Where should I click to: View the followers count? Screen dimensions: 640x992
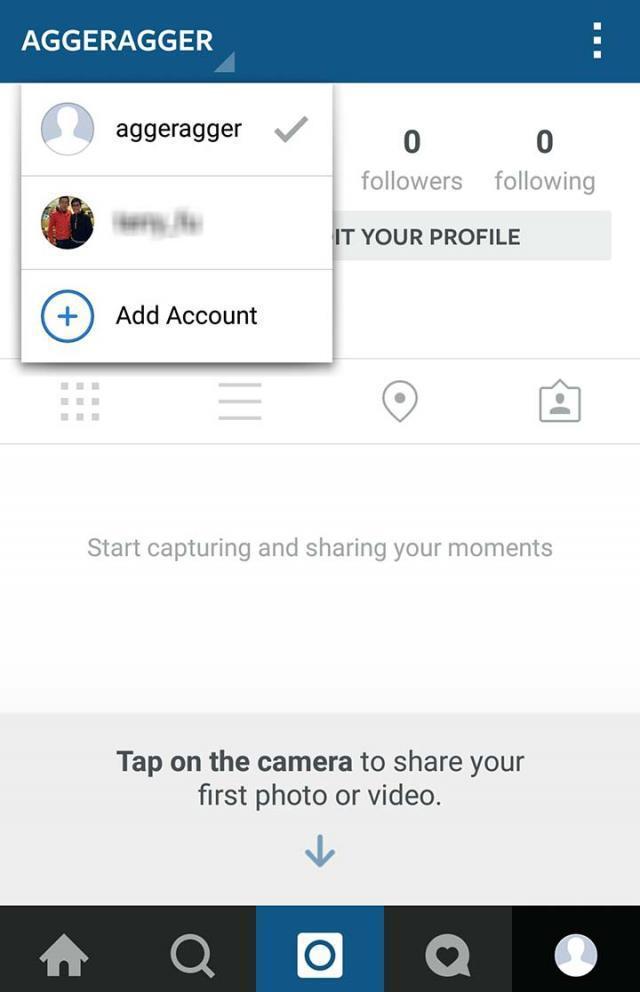tap(411, 160)
